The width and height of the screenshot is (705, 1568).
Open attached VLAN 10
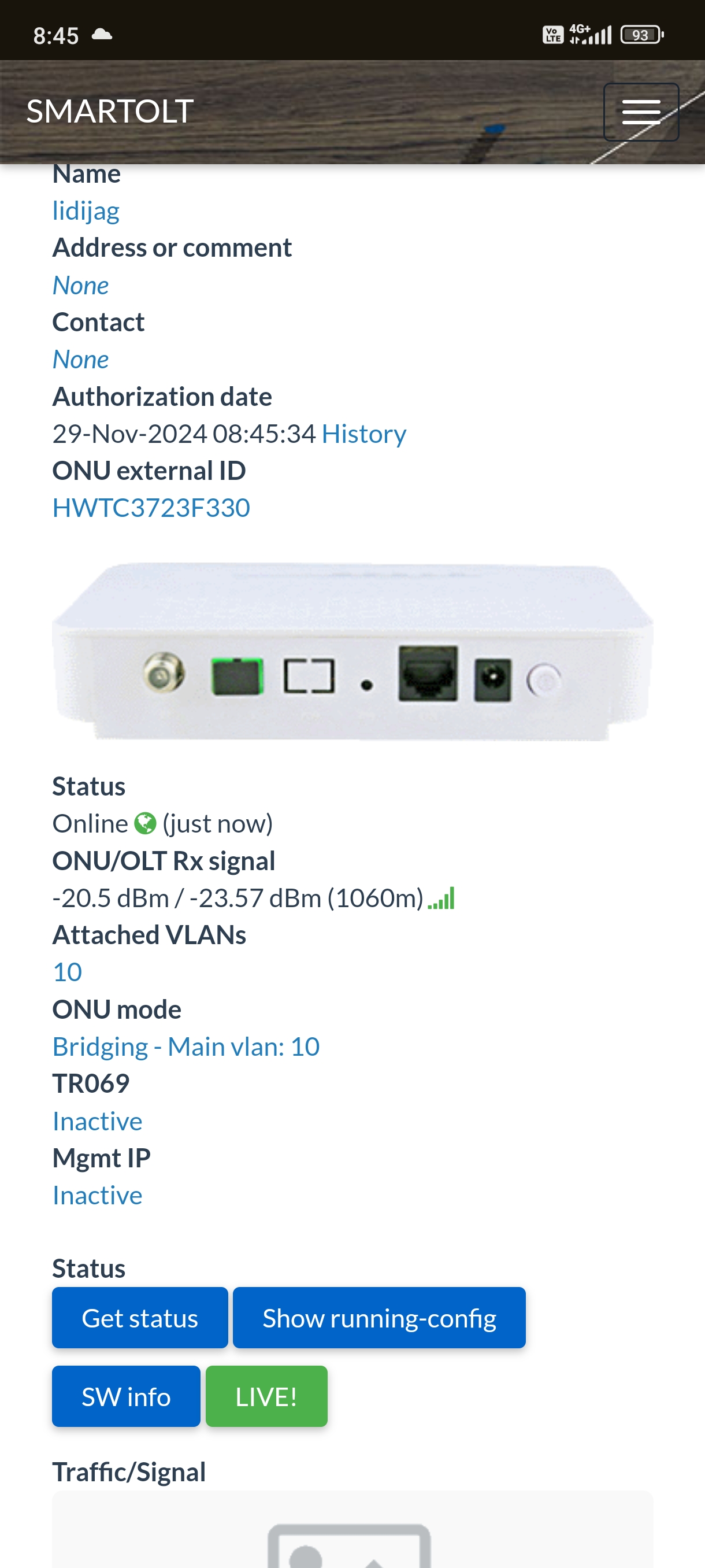coord(67,972)
